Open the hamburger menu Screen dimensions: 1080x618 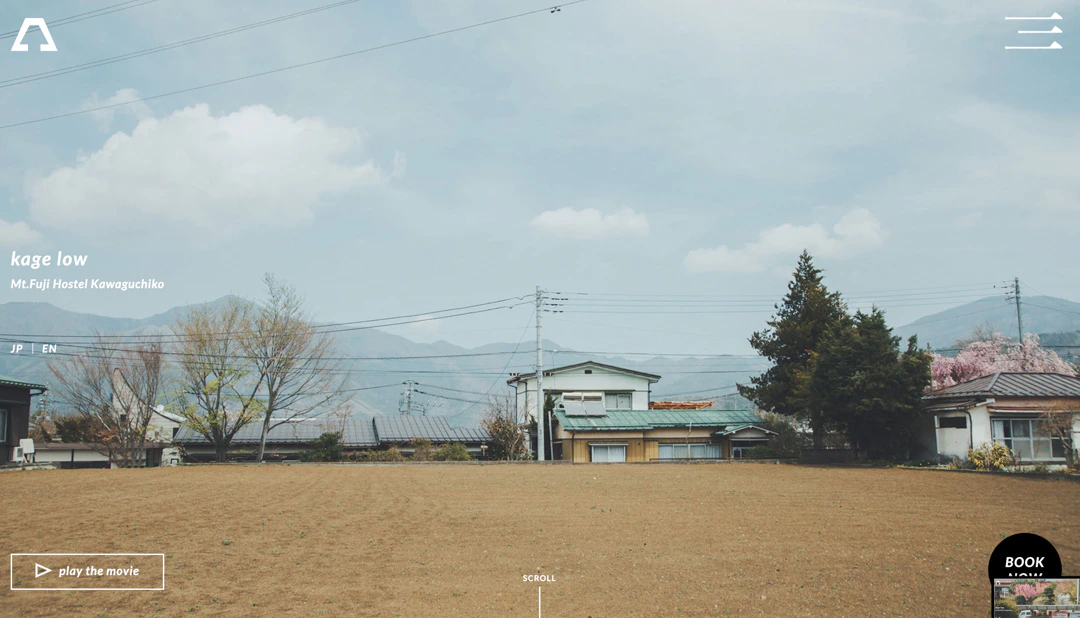click(x=1033, y=31)
